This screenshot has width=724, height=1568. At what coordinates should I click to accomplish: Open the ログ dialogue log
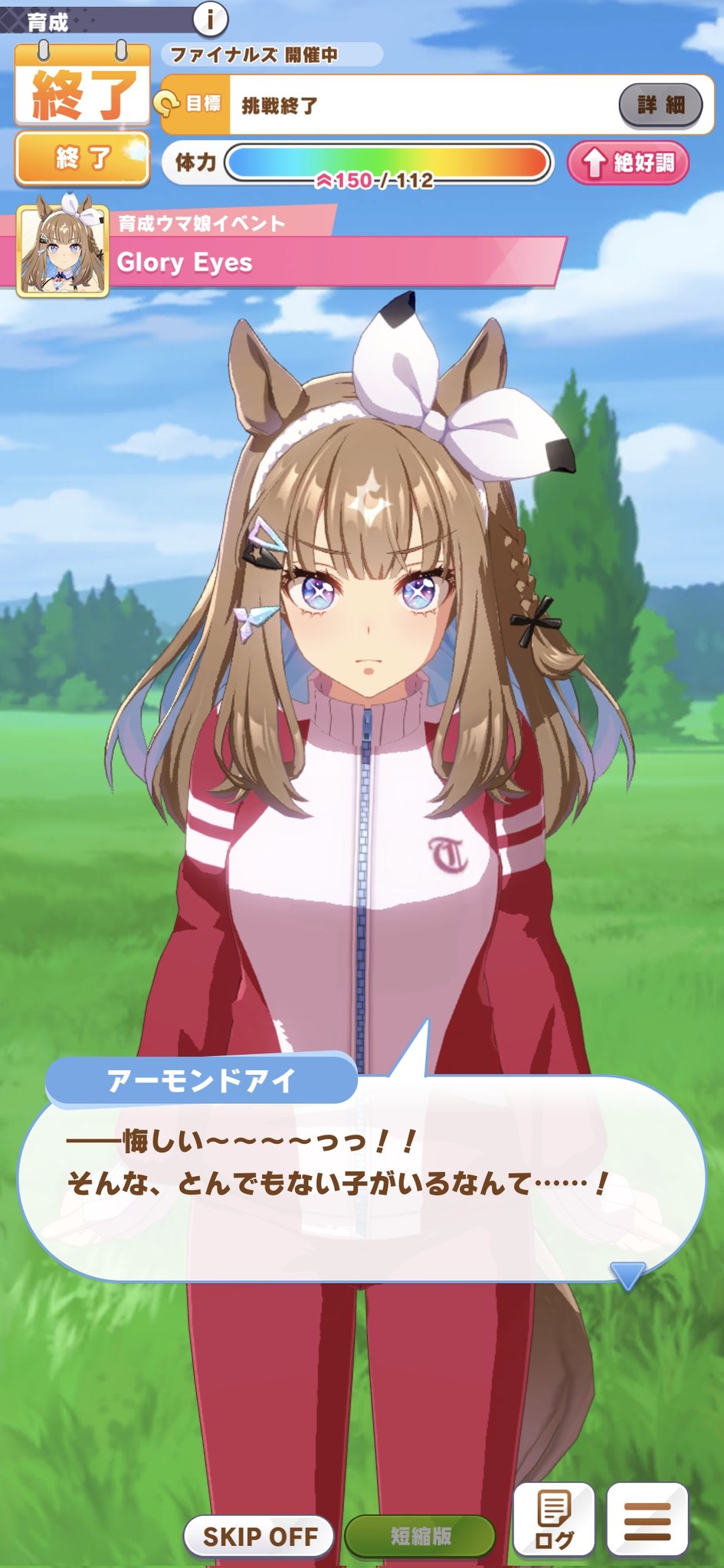[553, 1520]
